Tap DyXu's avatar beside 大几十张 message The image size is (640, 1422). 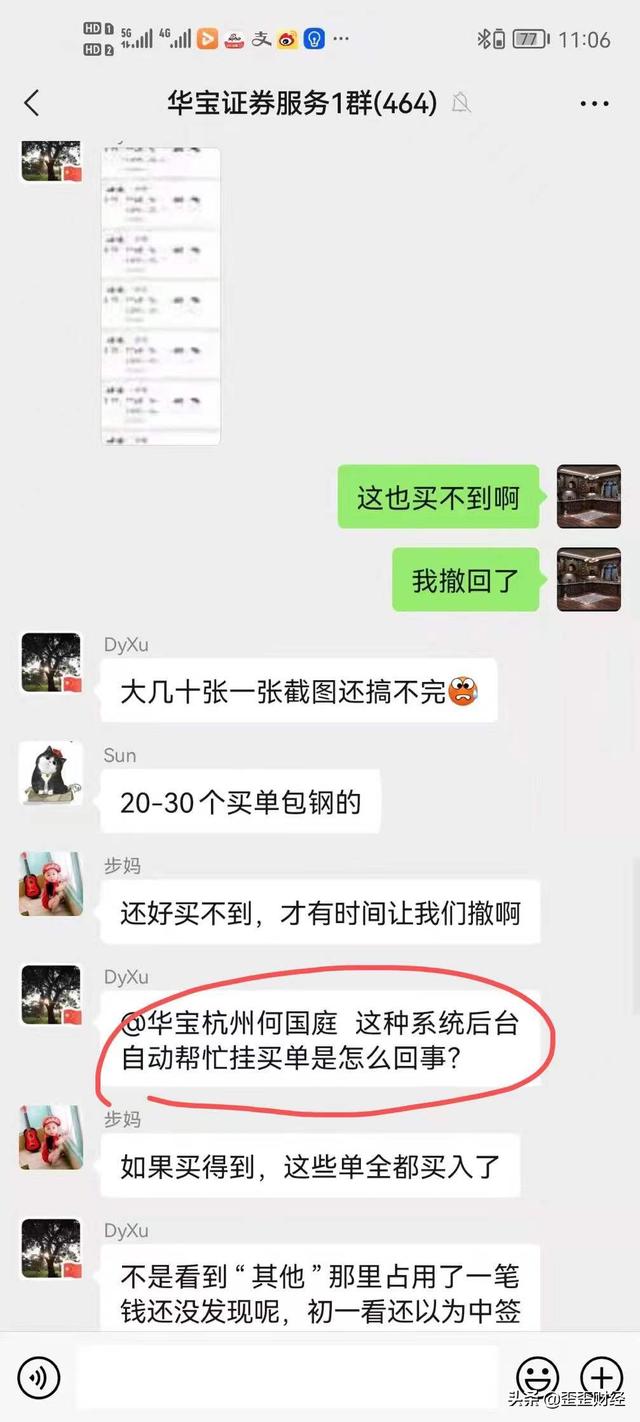(x=51, y=664)
